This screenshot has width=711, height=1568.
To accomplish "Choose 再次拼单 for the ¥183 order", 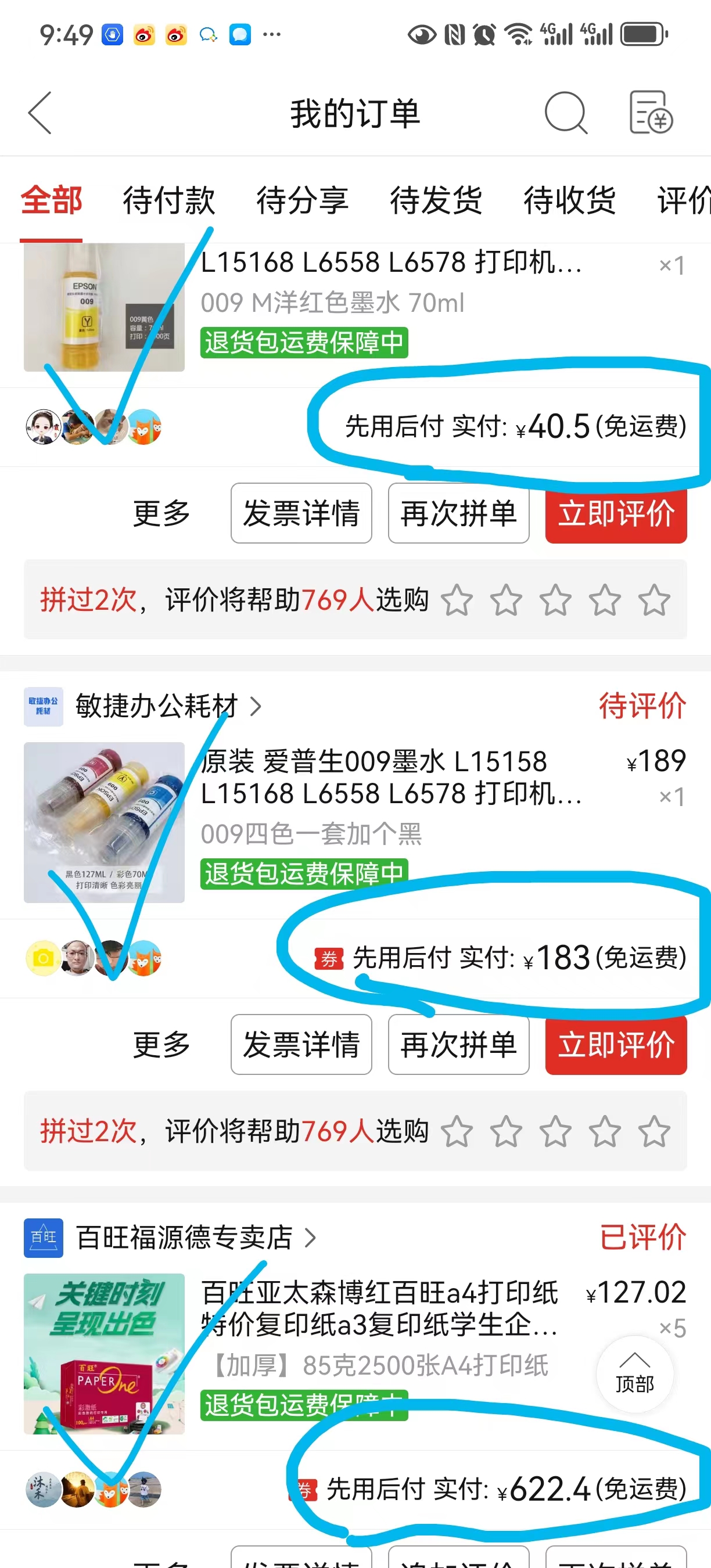I will pos(458,1045).
